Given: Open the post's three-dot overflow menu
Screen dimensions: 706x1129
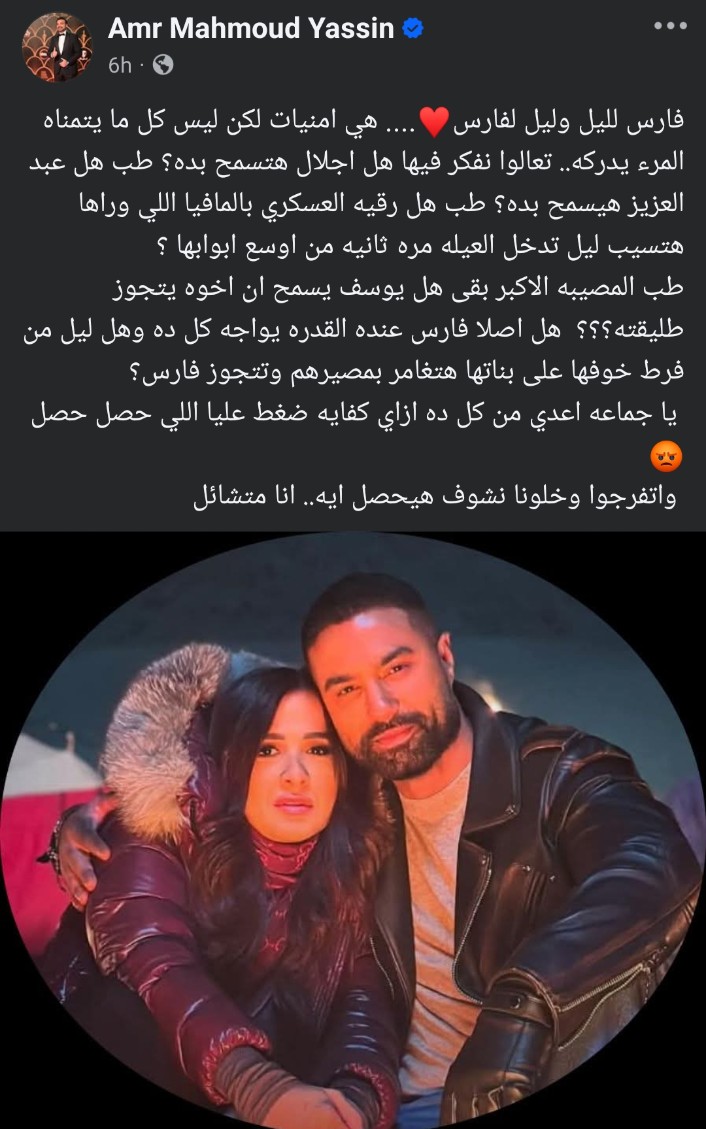Looking at the screenshot, I should [x=670, y=24].
